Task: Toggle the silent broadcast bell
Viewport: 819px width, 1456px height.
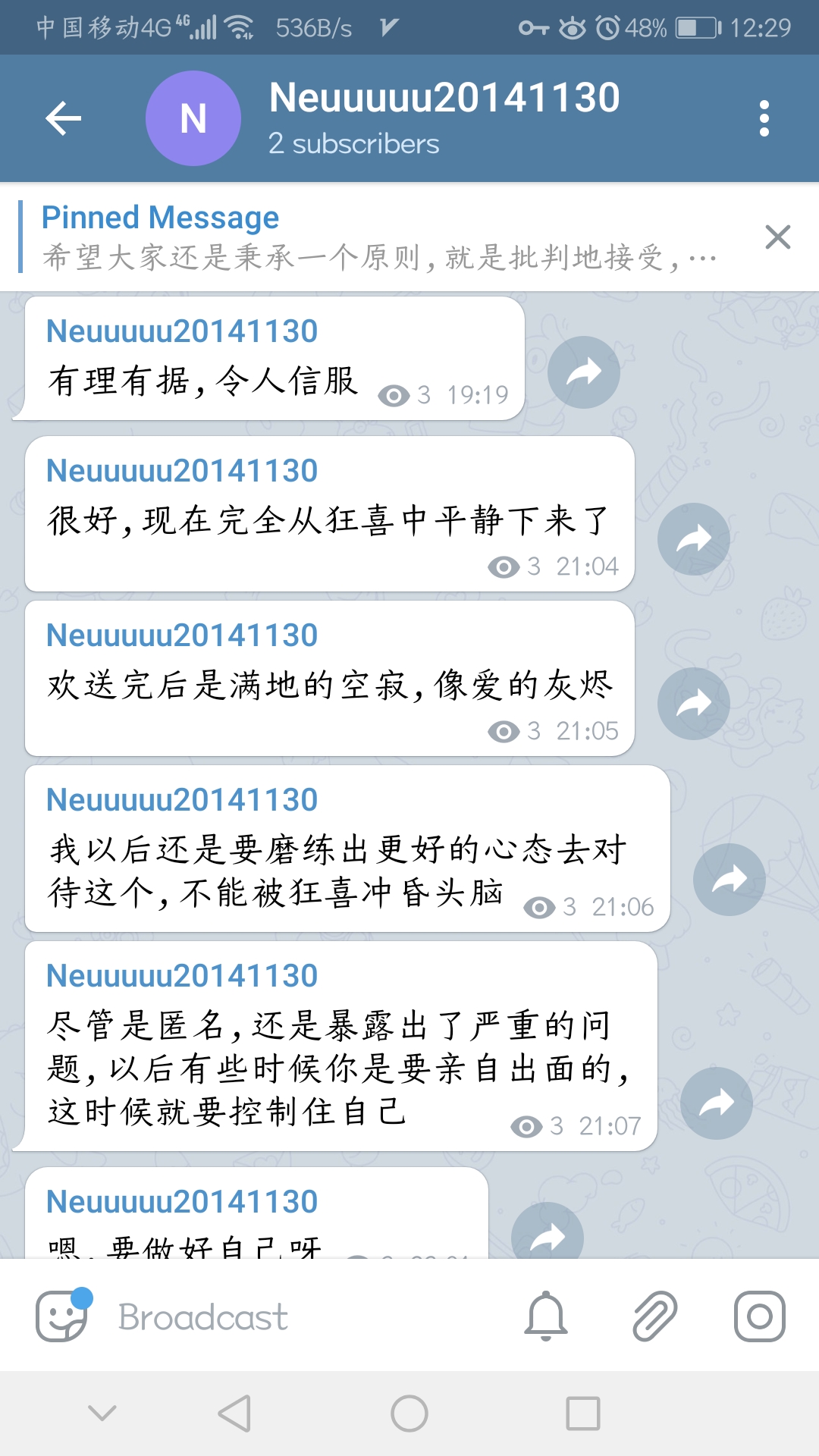Action: (x=546, y=1316)
